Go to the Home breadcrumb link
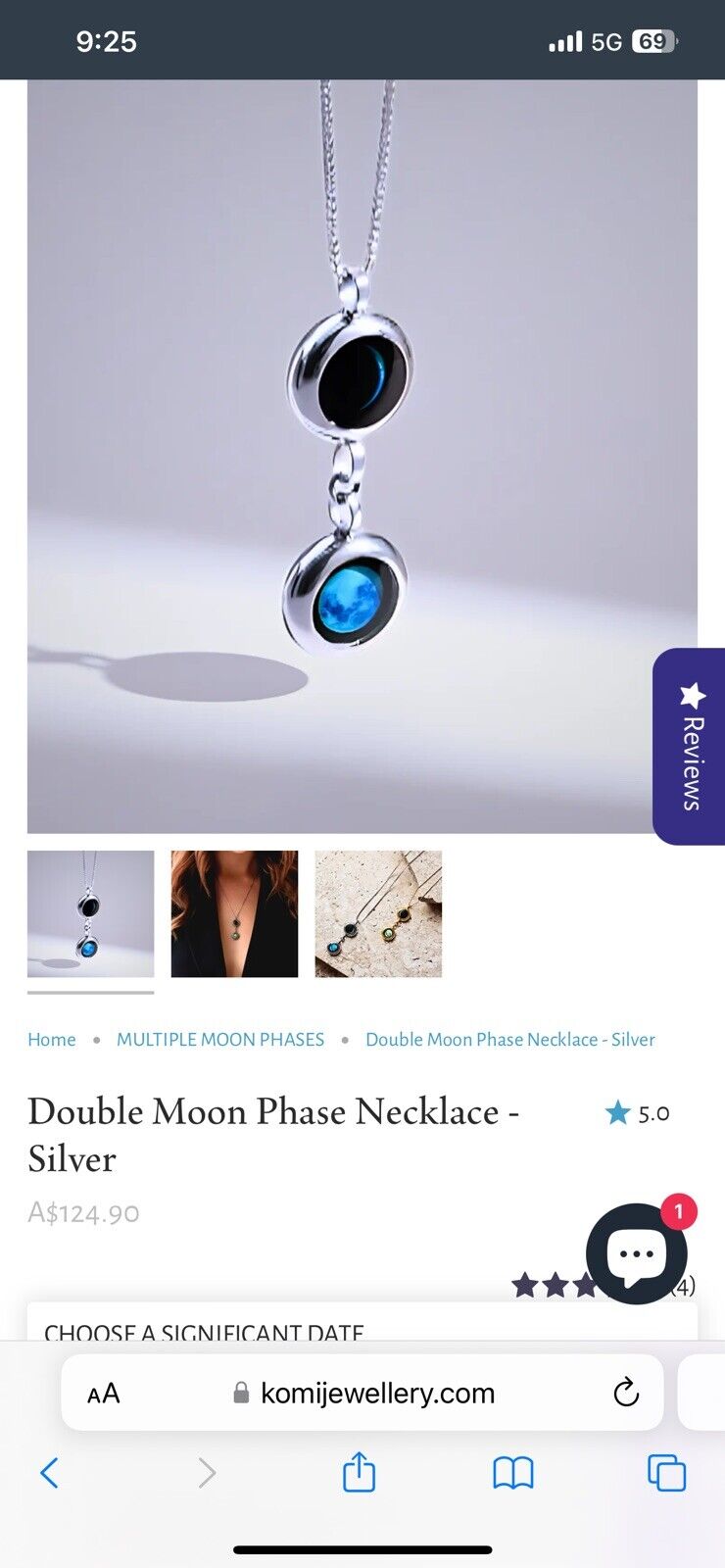The height and width of the screenshot is (1568, 725). point(51,1040)
